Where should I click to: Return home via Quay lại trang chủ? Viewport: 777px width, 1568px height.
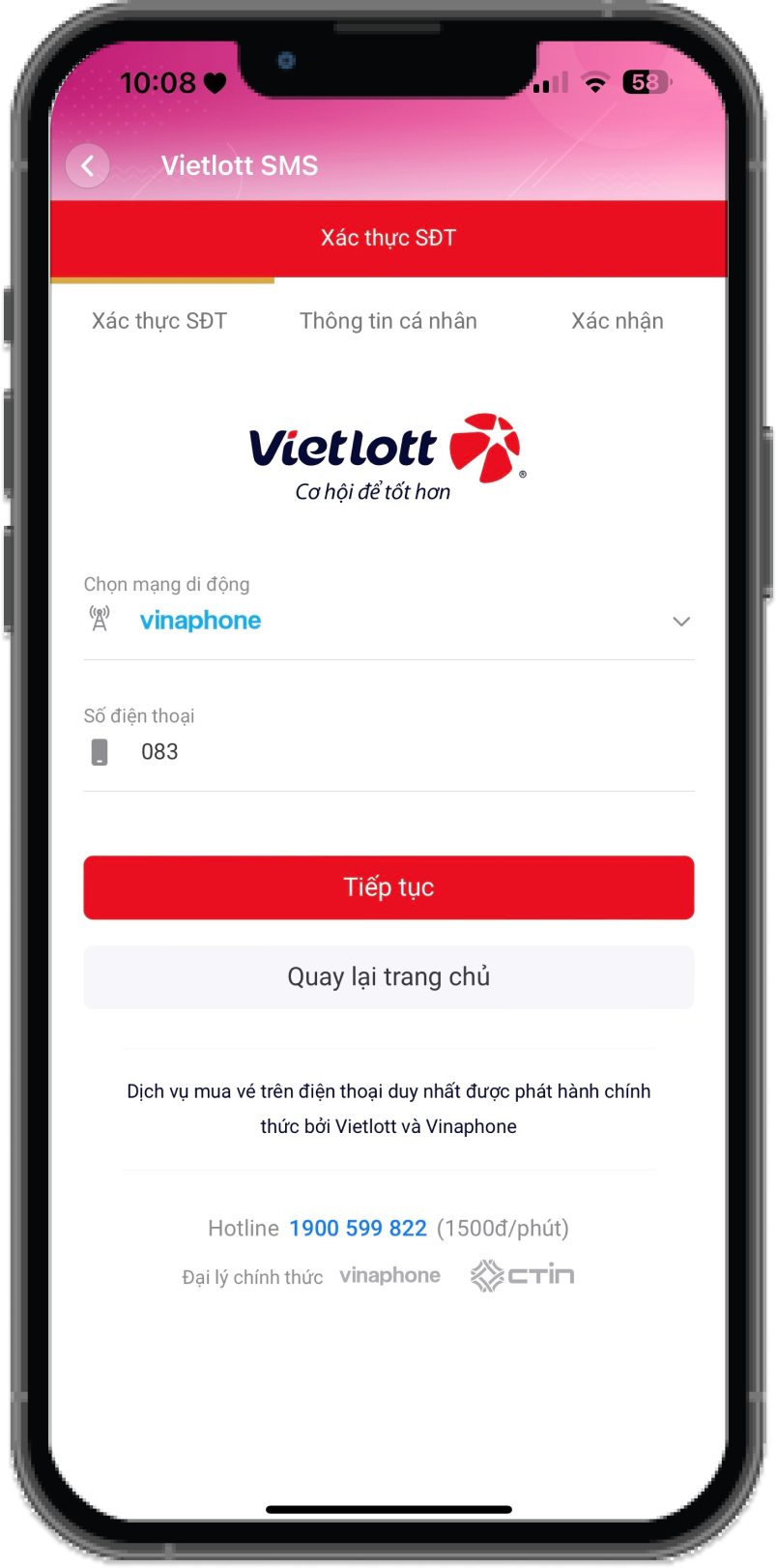[388, 977]
